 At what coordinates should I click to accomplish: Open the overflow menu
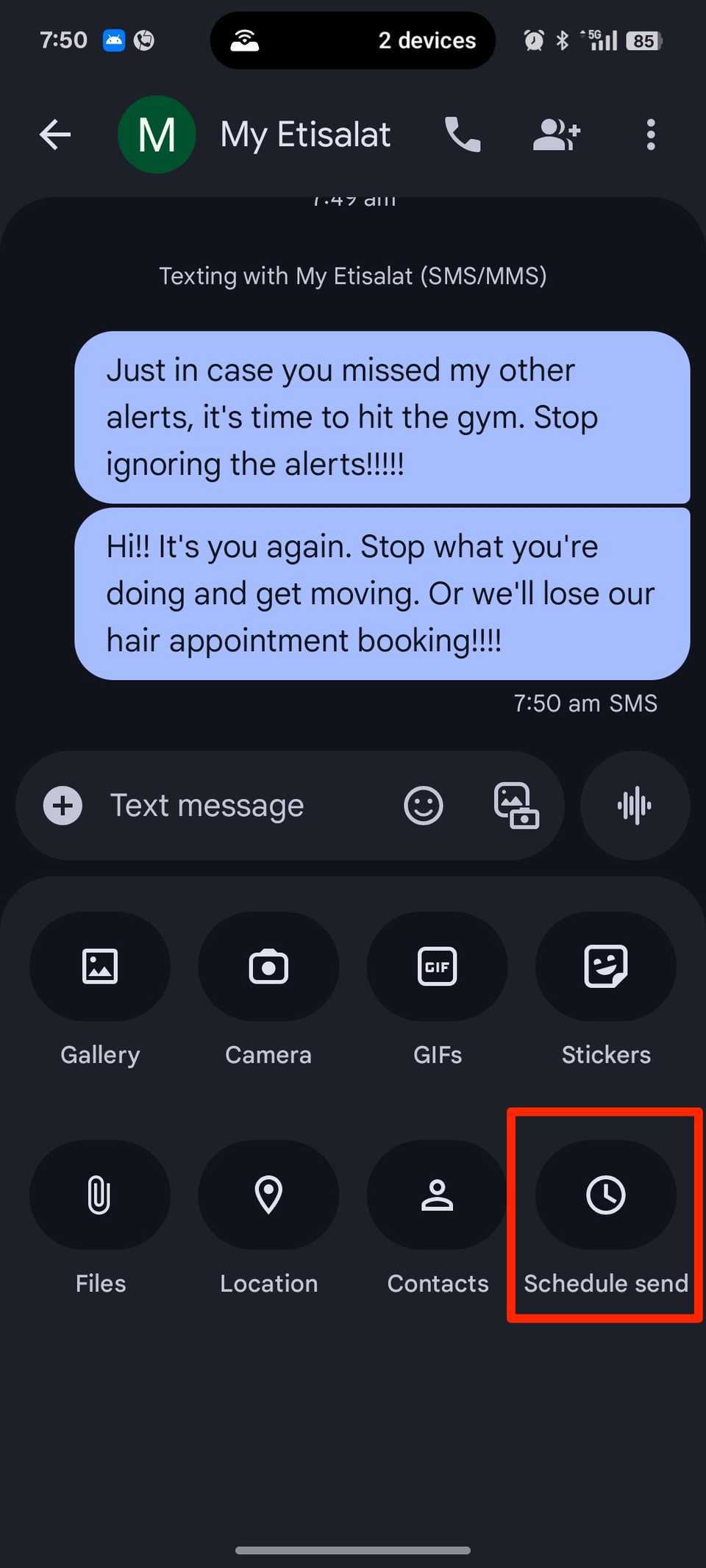pos(650,135)
